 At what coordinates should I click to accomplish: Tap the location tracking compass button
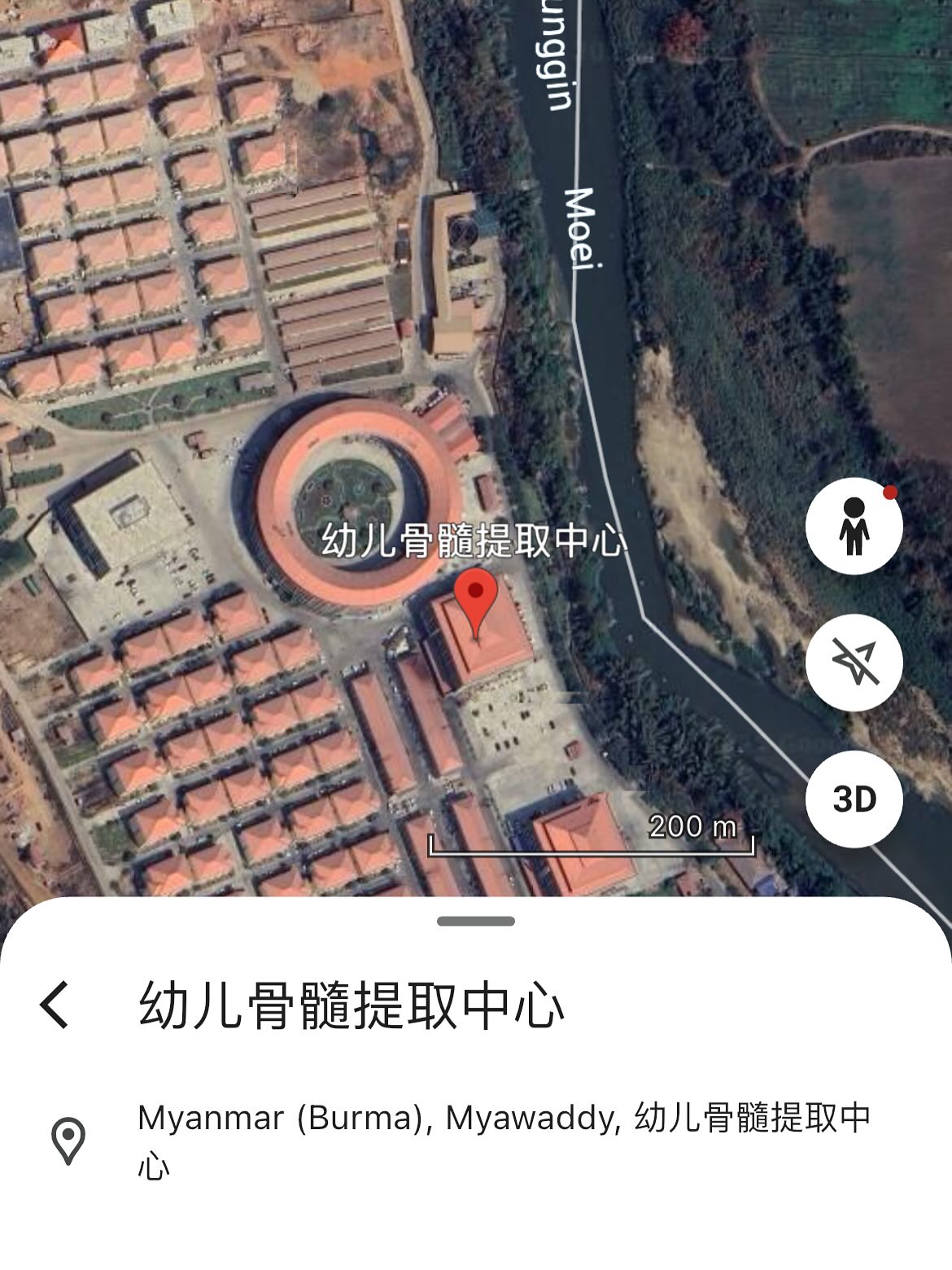click(x=854, y=663)
